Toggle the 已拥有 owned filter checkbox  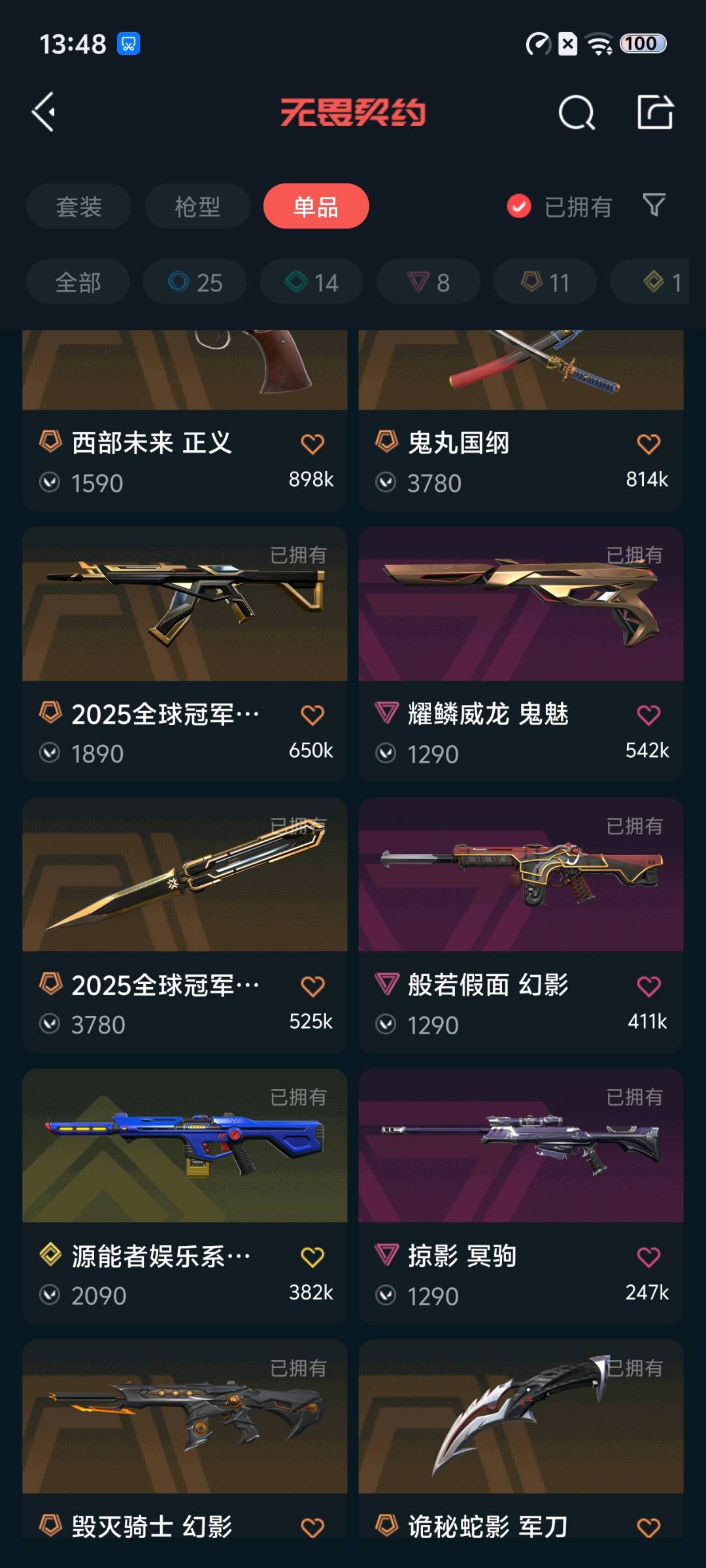(519, 206)
